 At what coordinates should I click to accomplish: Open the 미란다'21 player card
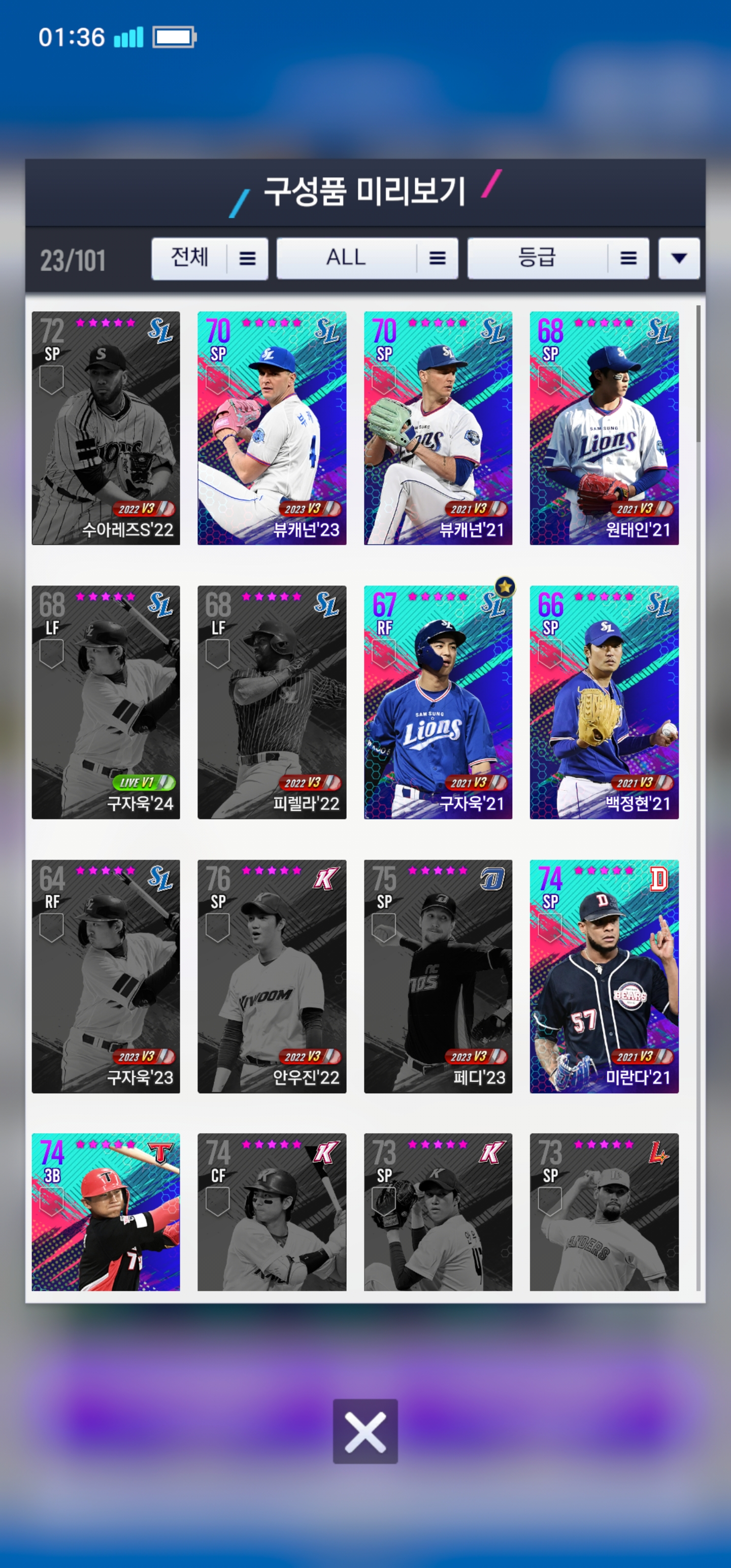[605, 976]
